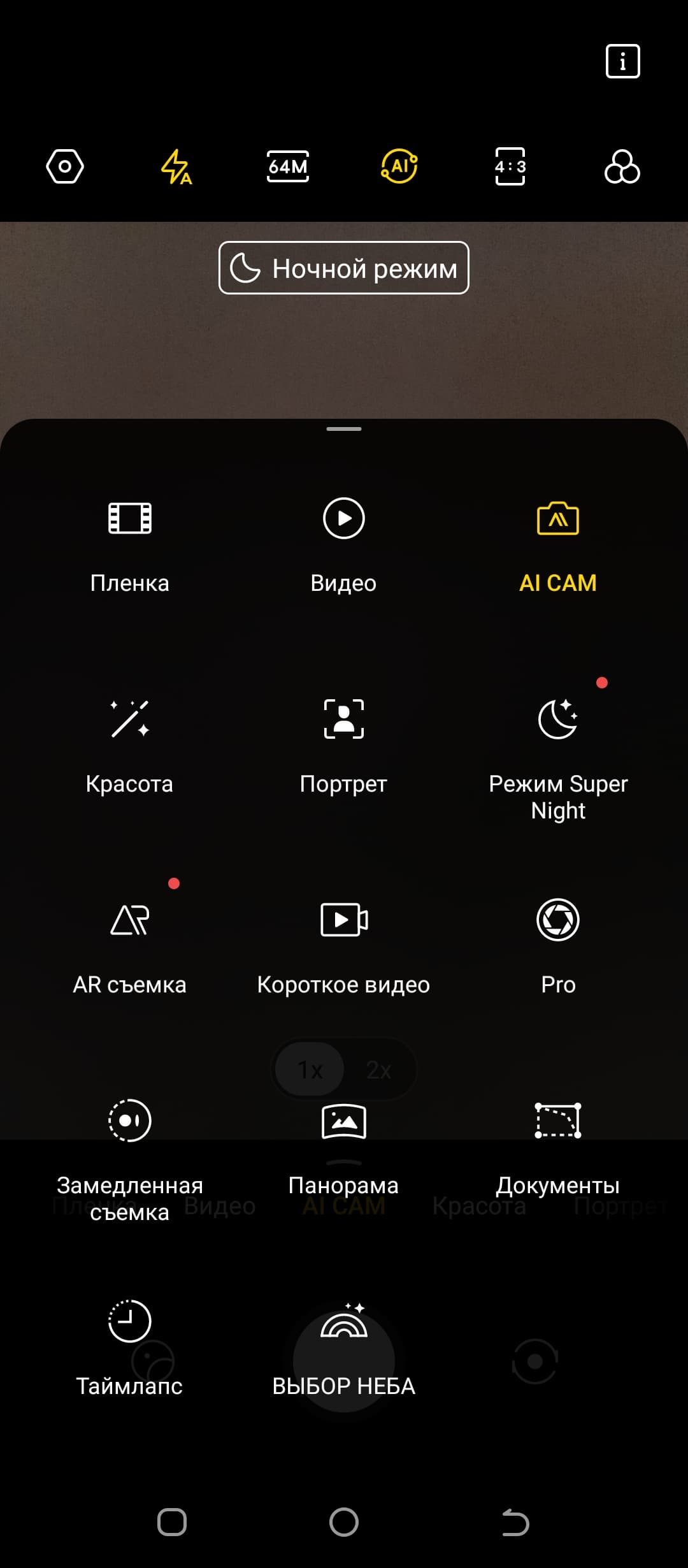Image resolution: width=688 pixels, height=1568 pixels.
Task: Open the Красота mode
Action: coord(130,743)
